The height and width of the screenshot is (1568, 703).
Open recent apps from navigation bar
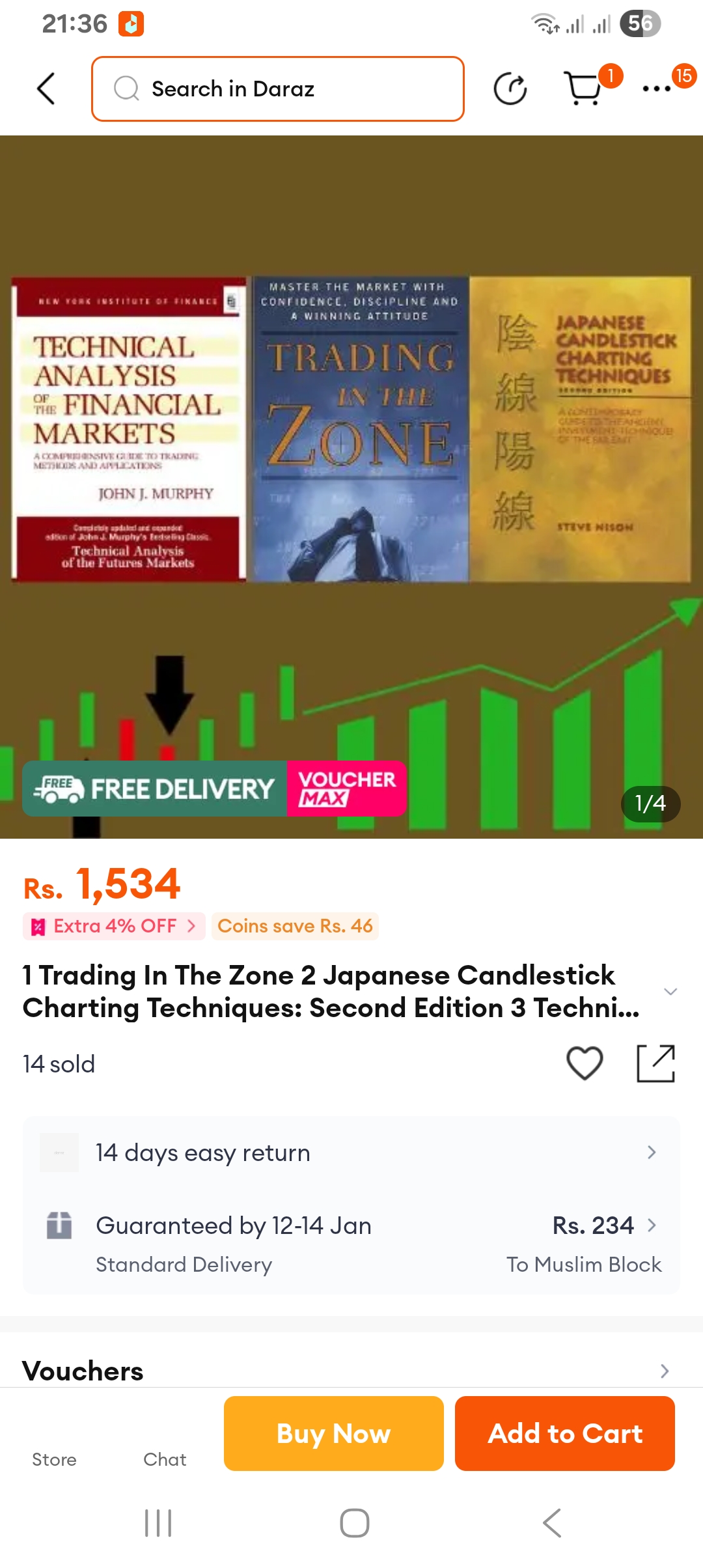point(158,1523)
